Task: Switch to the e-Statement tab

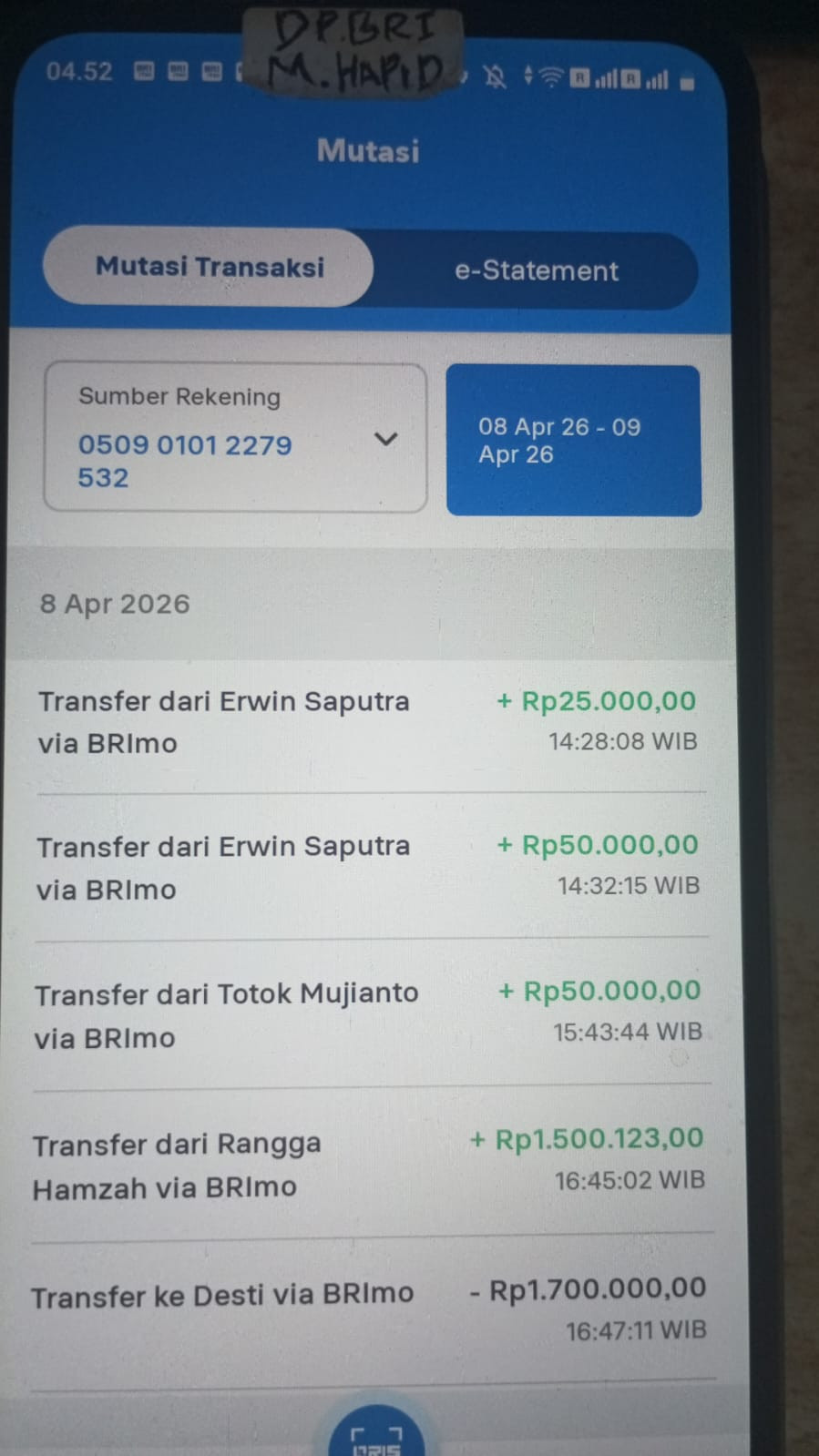Action: [536, 270]
